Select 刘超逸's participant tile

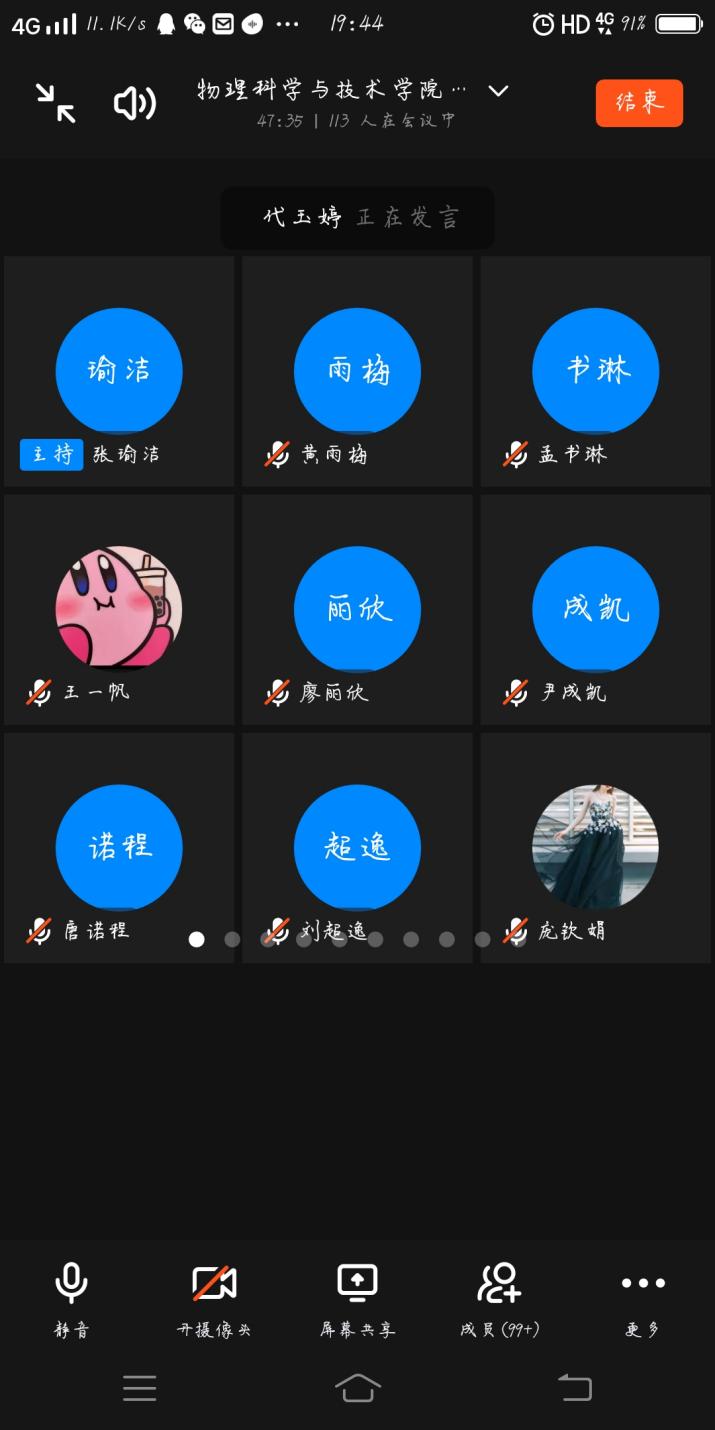(x=357, y=847)
